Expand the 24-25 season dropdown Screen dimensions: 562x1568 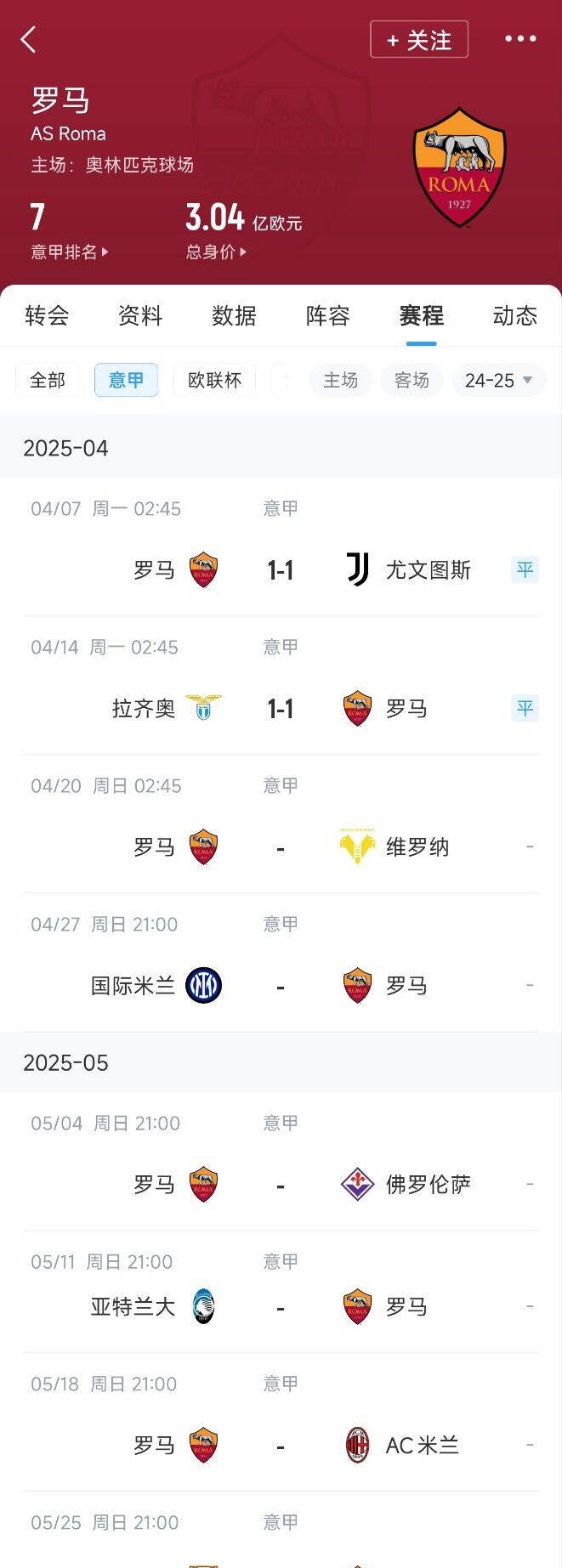tap(498, 380)
